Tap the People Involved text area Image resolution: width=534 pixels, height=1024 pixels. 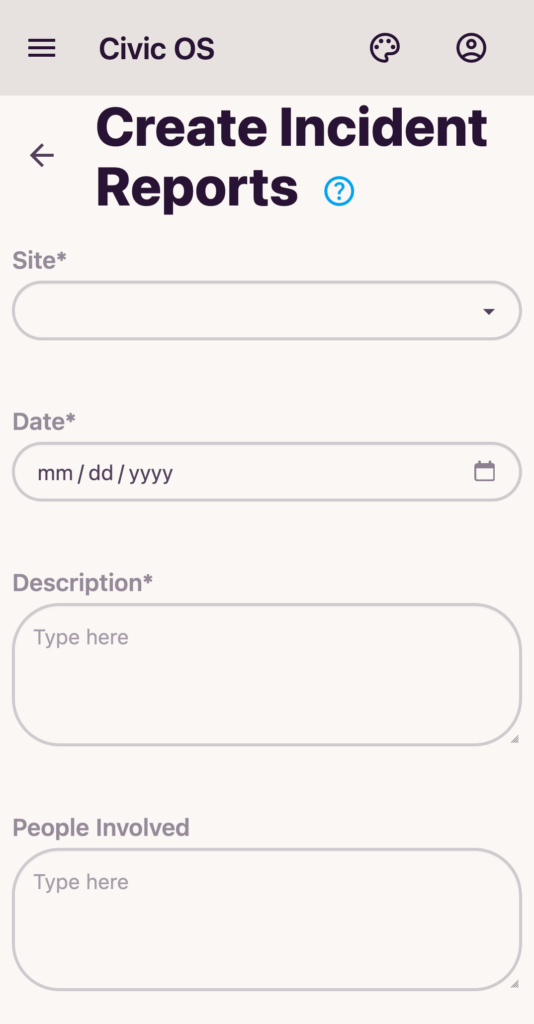[x=267, y=920]
